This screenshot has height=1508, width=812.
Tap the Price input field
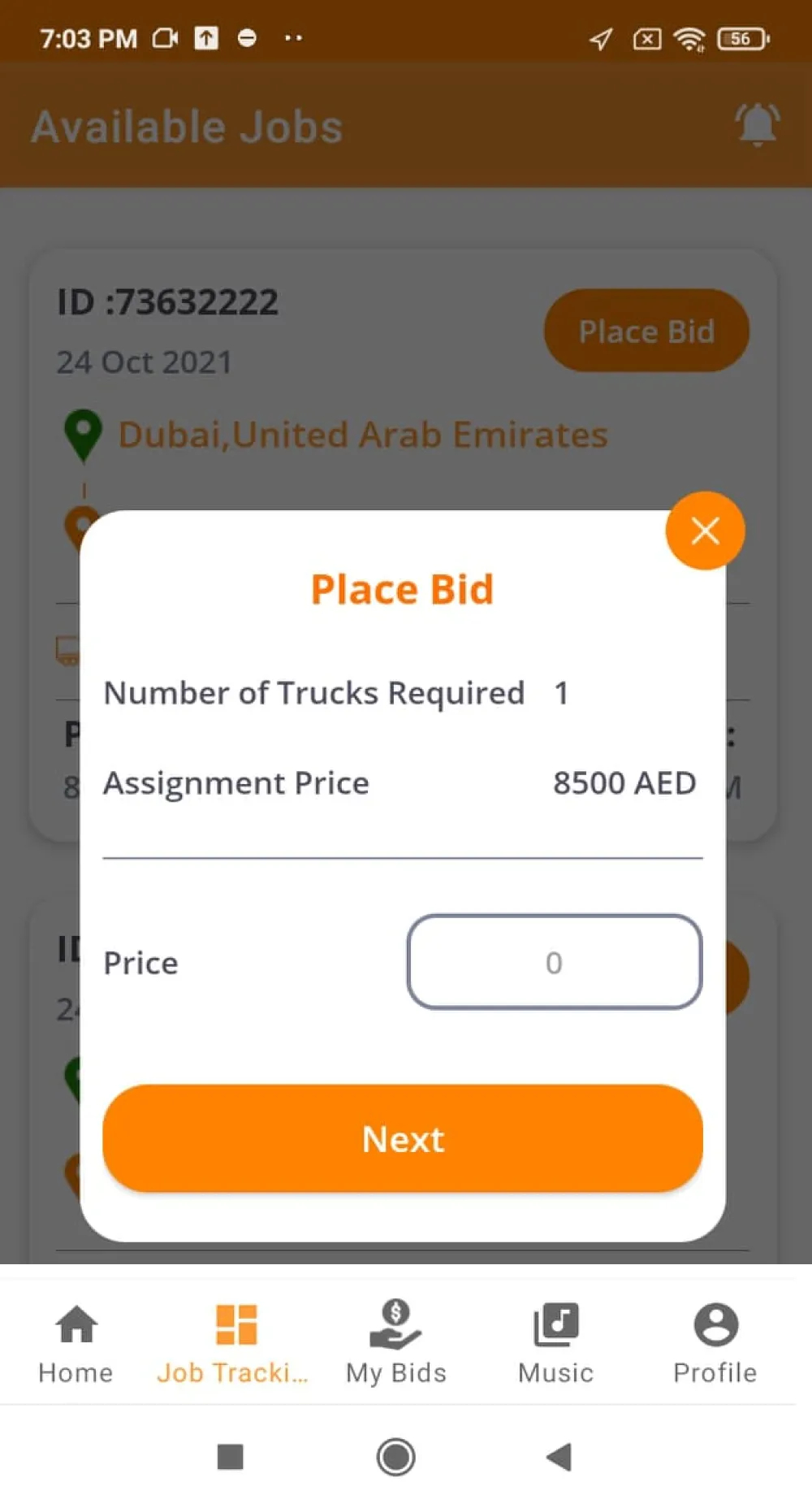[555, 962]
